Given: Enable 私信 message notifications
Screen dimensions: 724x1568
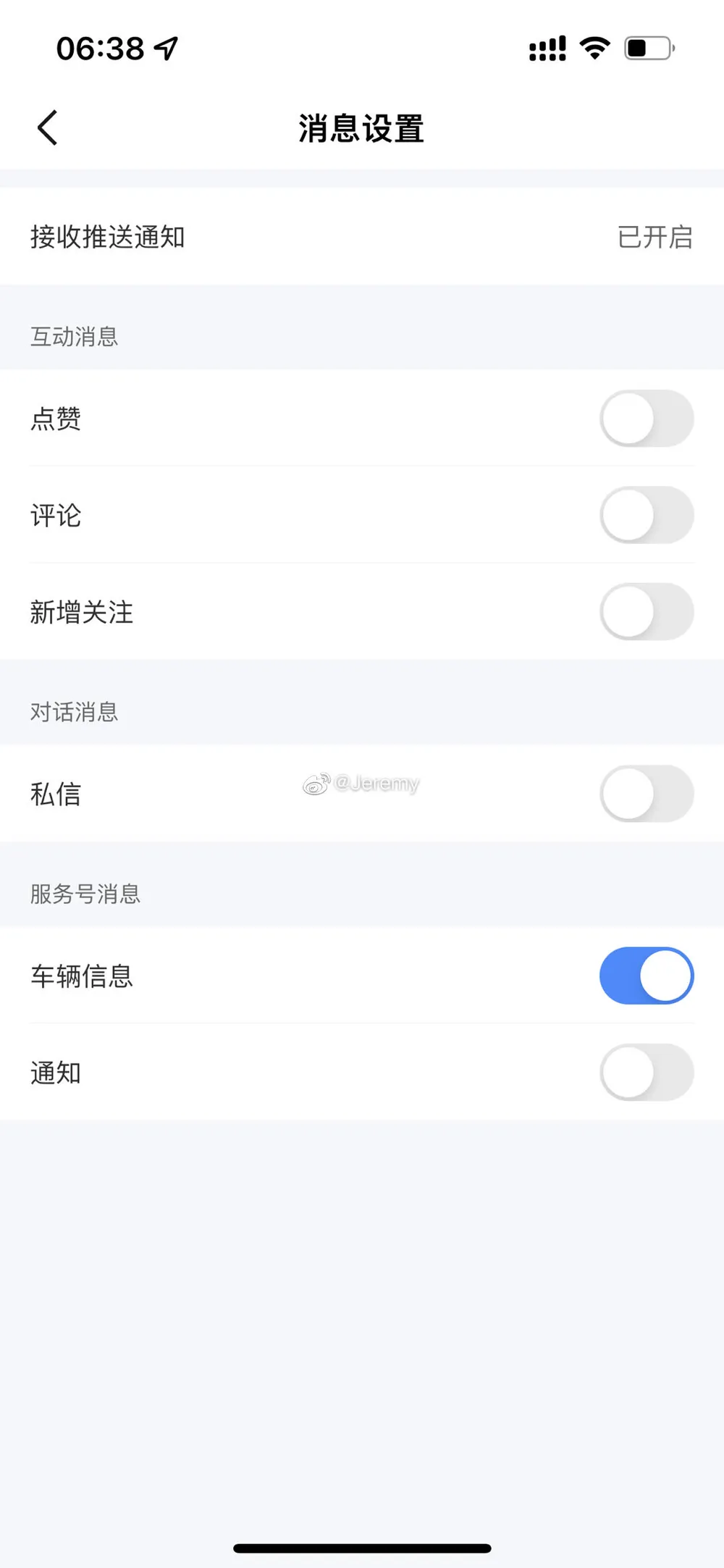Looking at the screenshot, I should [647, 794].
